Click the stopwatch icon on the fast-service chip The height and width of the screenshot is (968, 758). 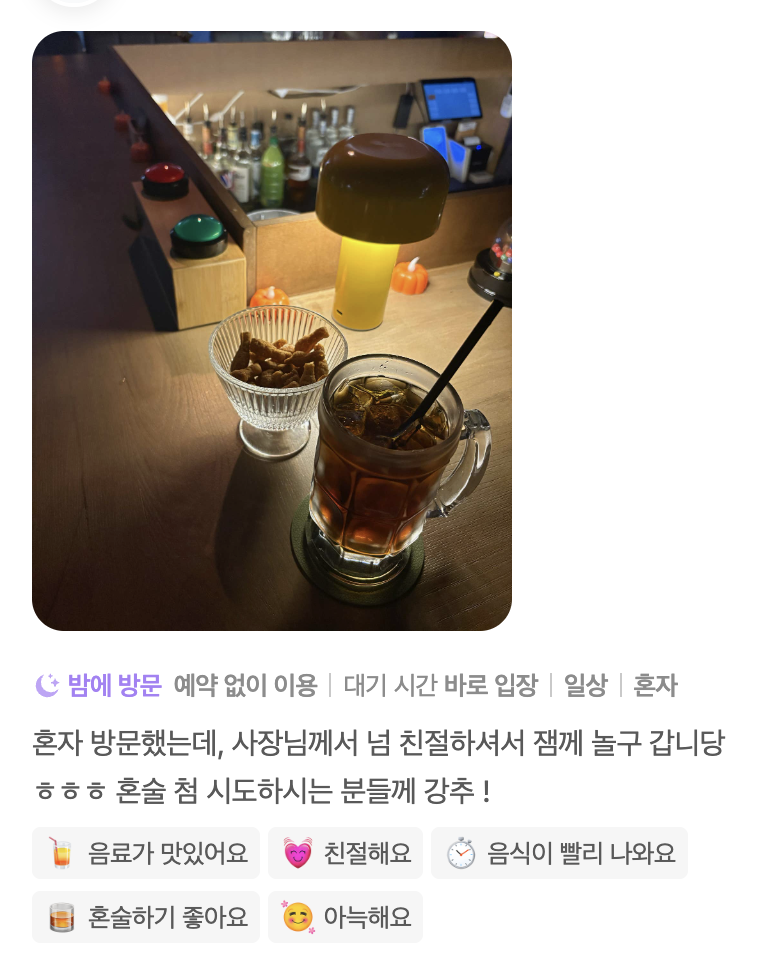[x=462, y=853]
